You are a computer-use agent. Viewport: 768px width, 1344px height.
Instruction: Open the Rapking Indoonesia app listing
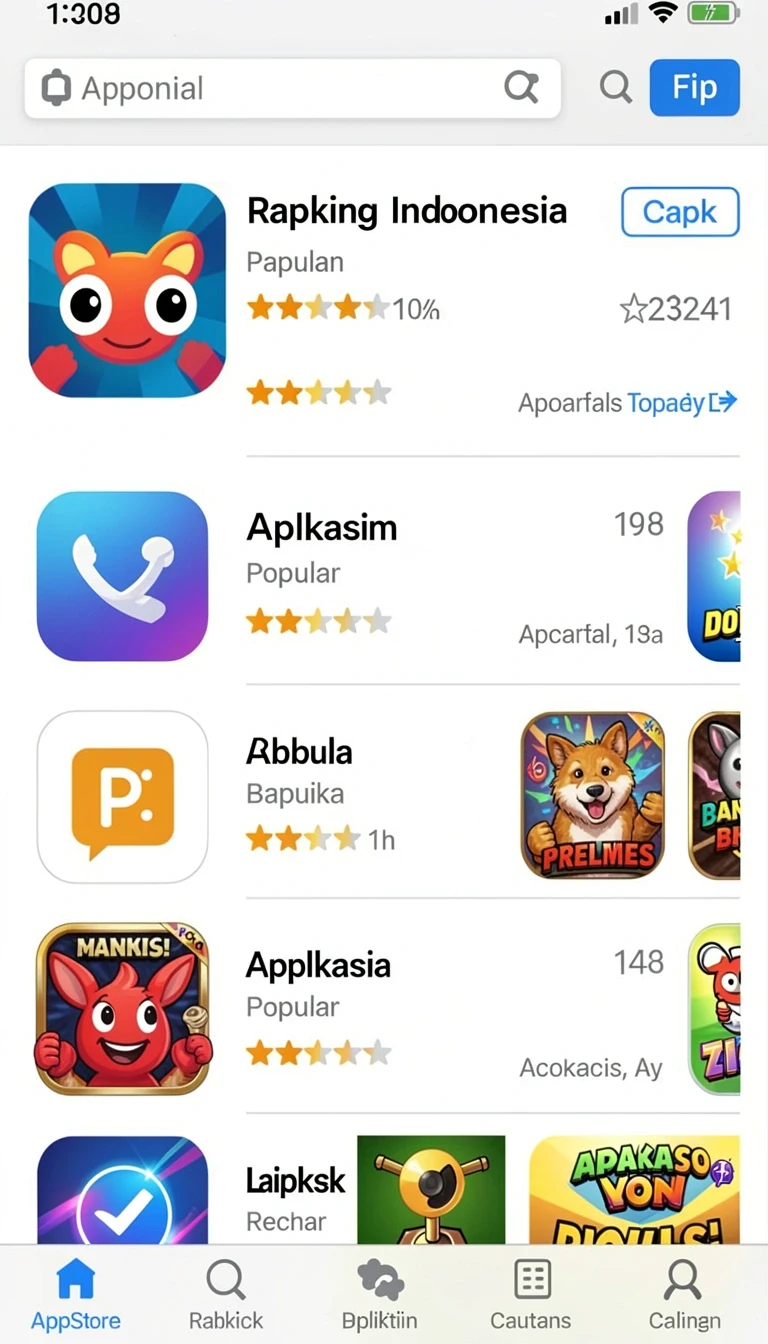click(x=384, y=298)
